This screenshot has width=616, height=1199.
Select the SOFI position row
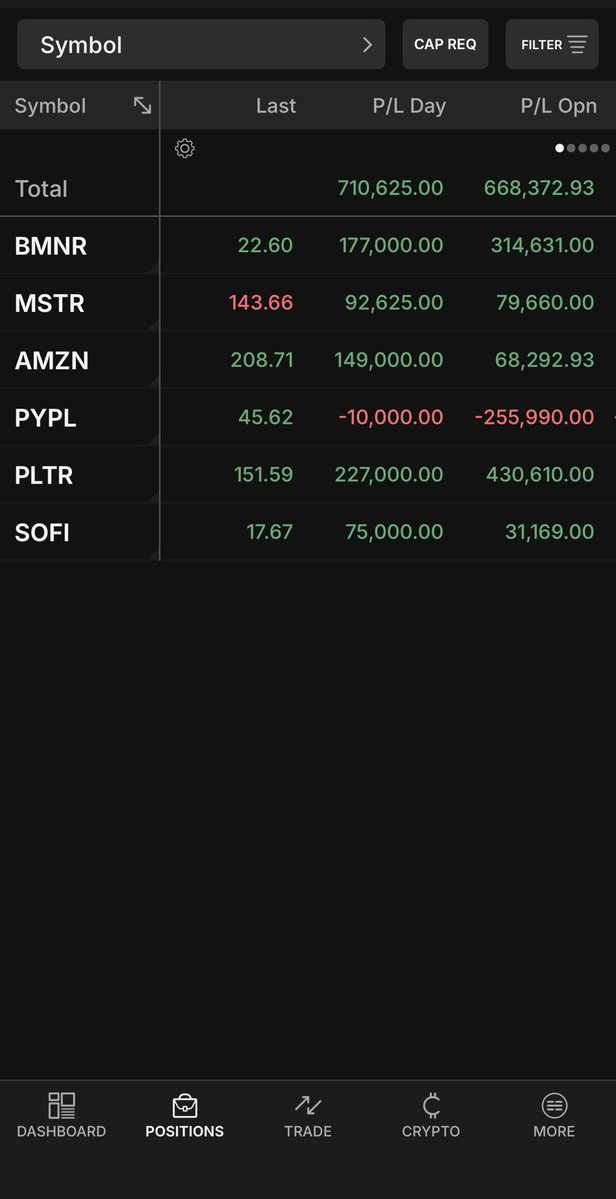tap(42, 533)
